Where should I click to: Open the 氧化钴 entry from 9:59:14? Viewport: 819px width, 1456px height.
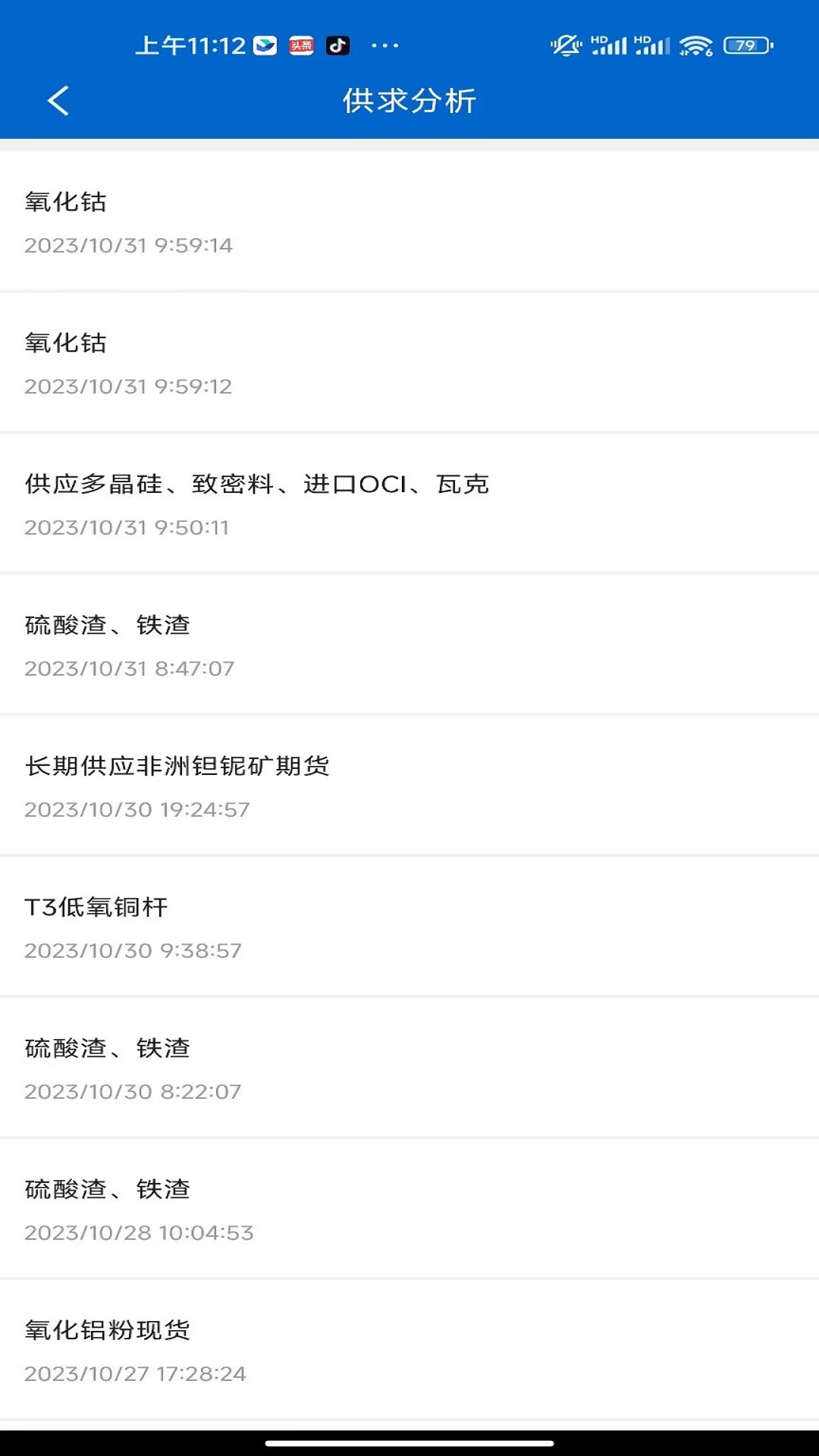click(409, 221)
